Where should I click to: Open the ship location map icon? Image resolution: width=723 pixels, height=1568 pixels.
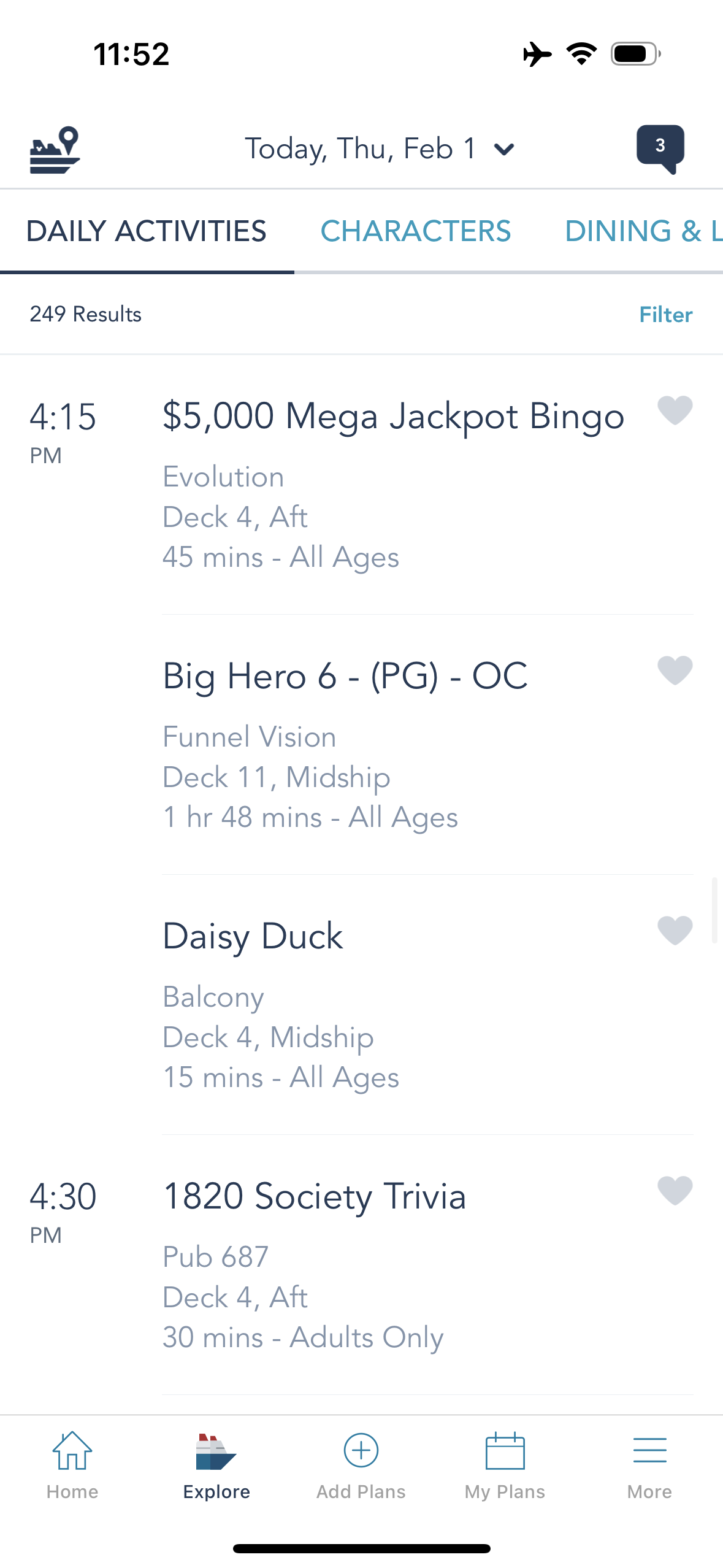pyautogui.click(x=55, y=150)
